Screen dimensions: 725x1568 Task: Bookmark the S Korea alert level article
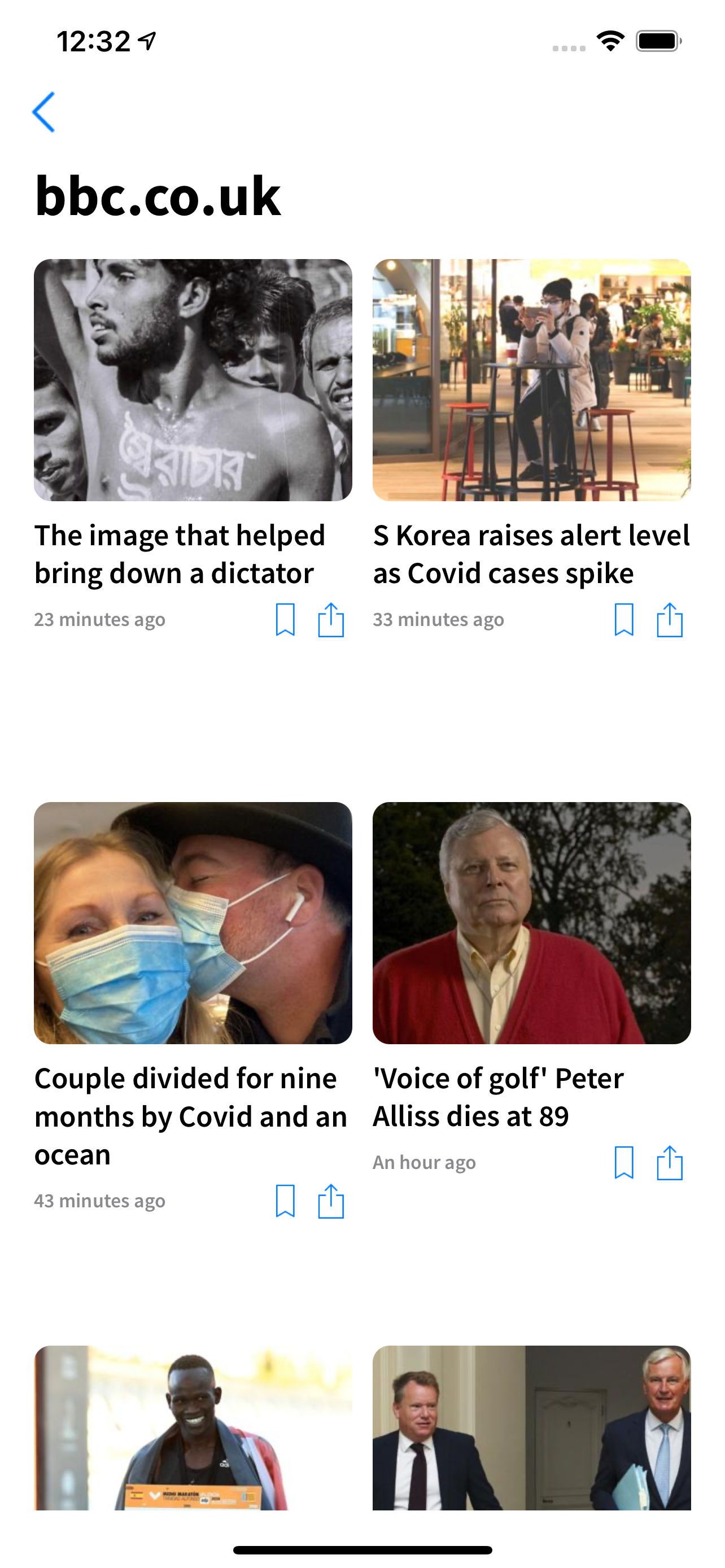point(624,620)
